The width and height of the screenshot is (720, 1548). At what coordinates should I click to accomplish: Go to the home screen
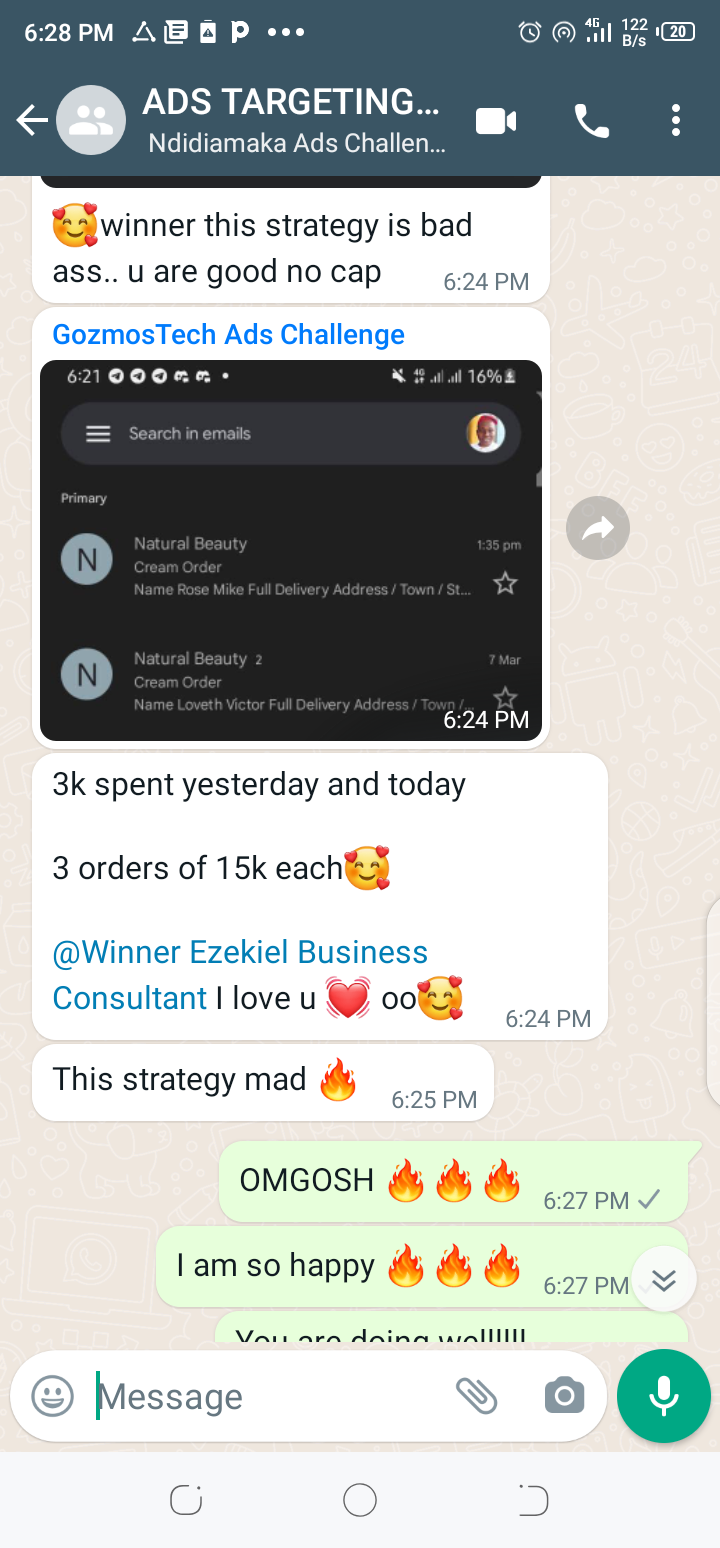(360, 1500)
